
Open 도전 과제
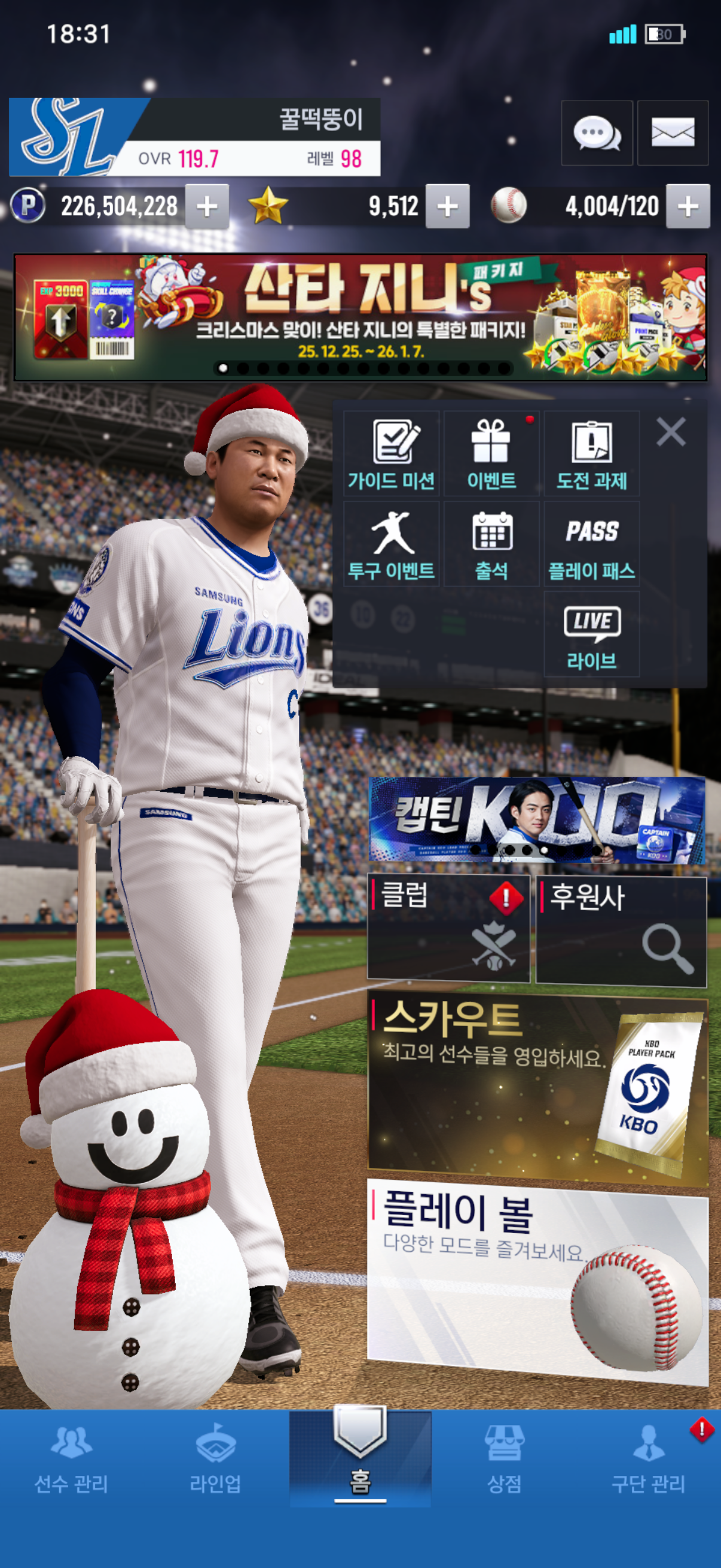point(591,454)
